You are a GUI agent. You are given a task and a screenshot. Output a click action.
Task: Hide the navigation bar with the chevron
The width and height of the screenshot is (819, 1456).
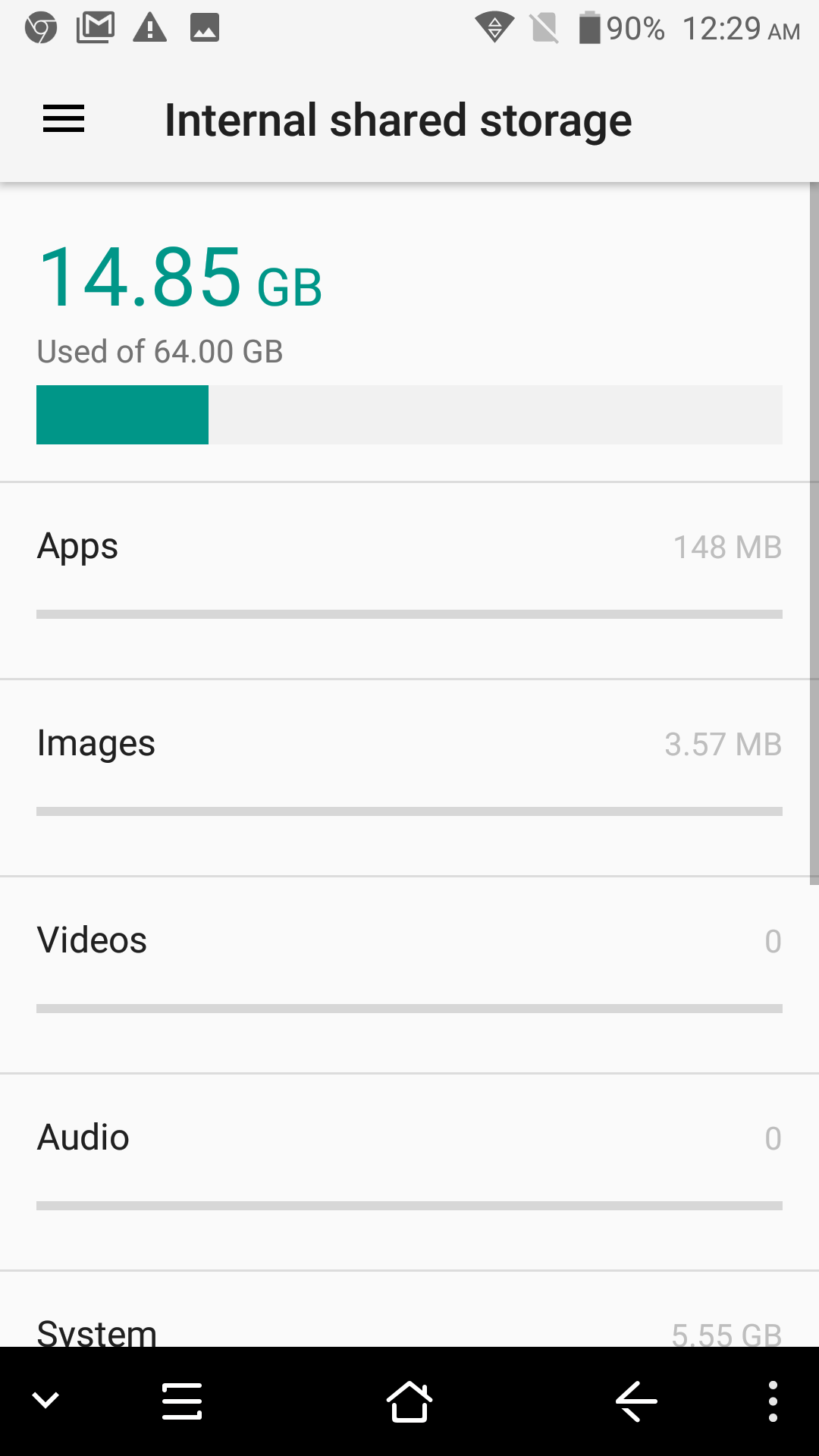(x=45, y=1401)
